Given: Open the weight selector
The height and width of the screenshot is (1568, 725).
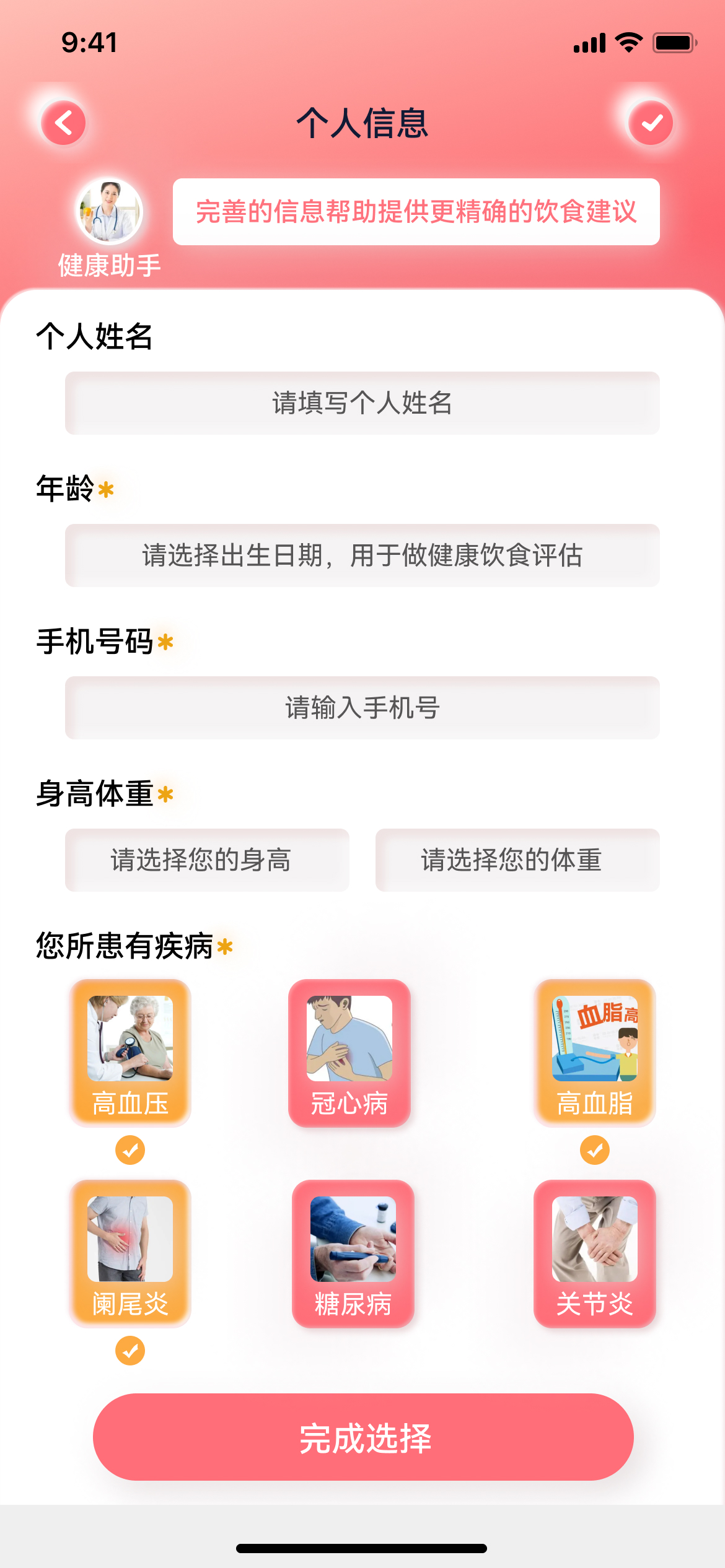Looking at the screenshot, I should tap(517, 860).
